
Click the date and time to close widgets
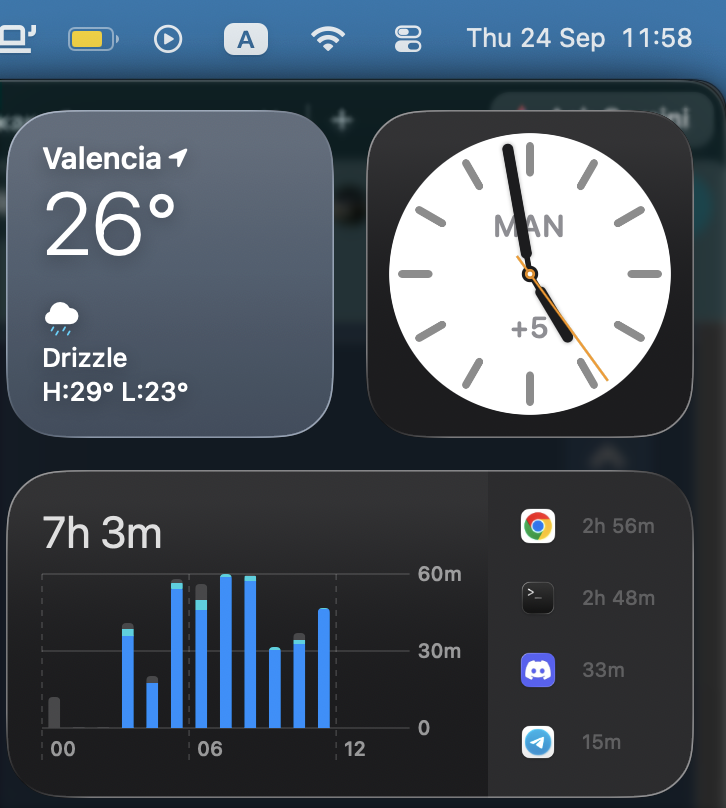pyautogui.click(x=579, y=39)
